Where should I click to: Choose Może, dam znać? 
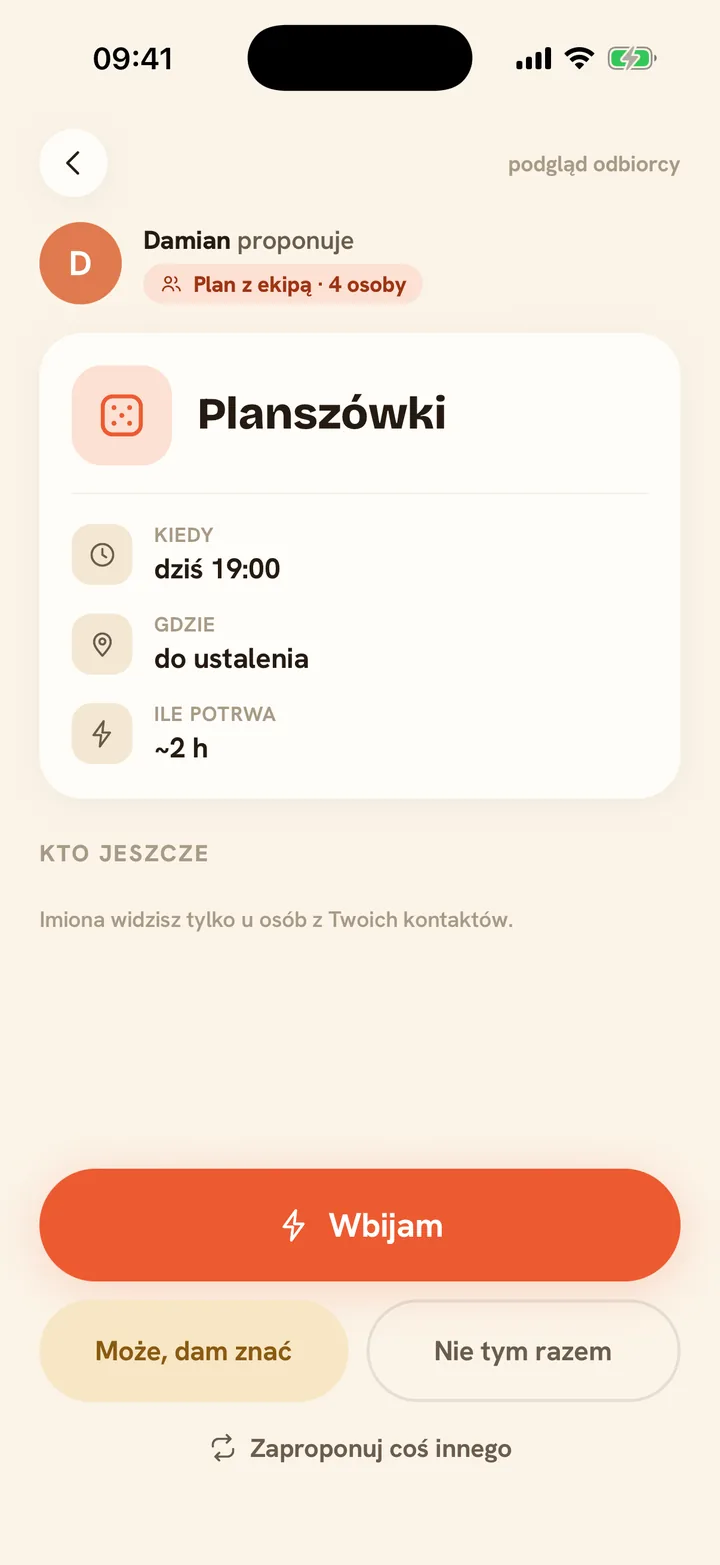click(x=194, y=1351)
